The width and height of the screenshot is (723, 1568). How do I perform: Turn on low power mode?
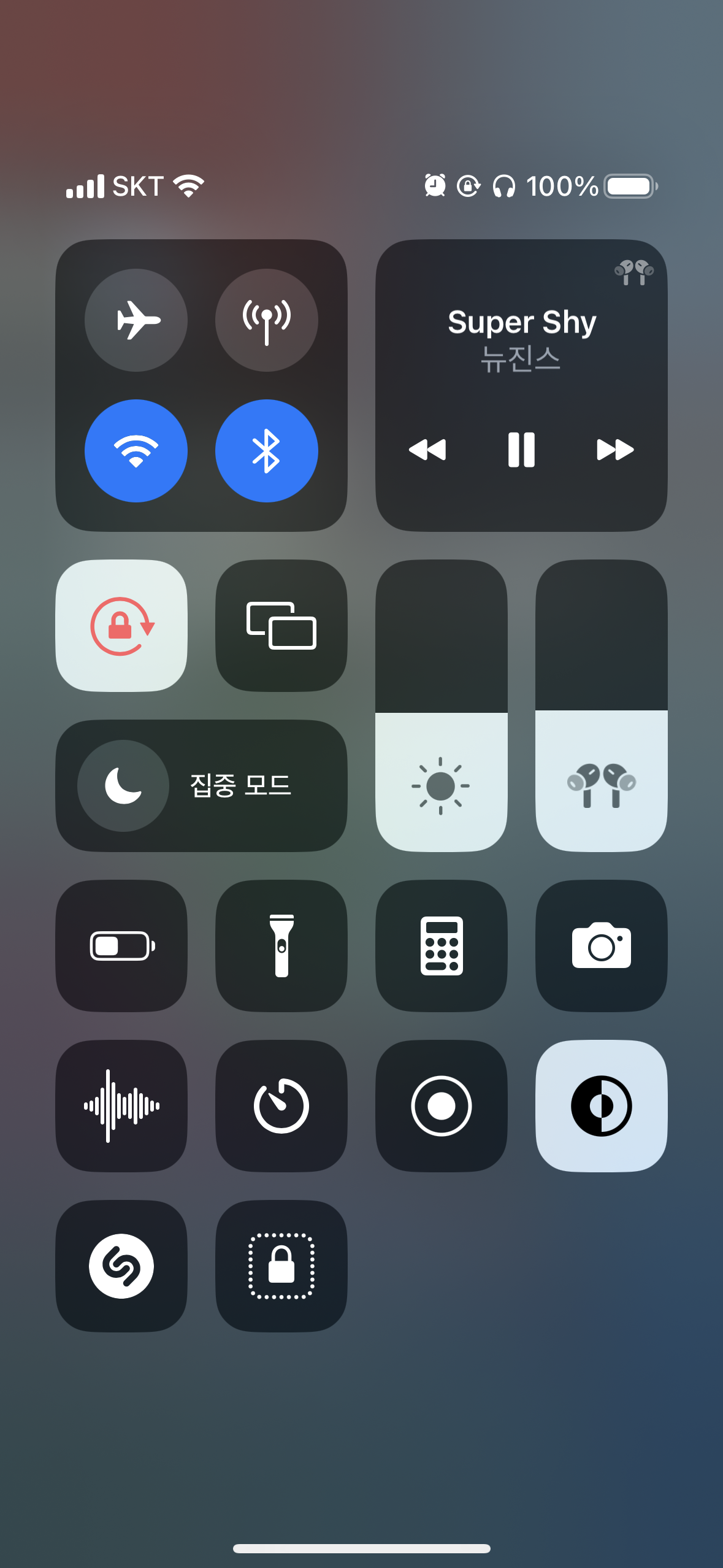pos(121,946)
